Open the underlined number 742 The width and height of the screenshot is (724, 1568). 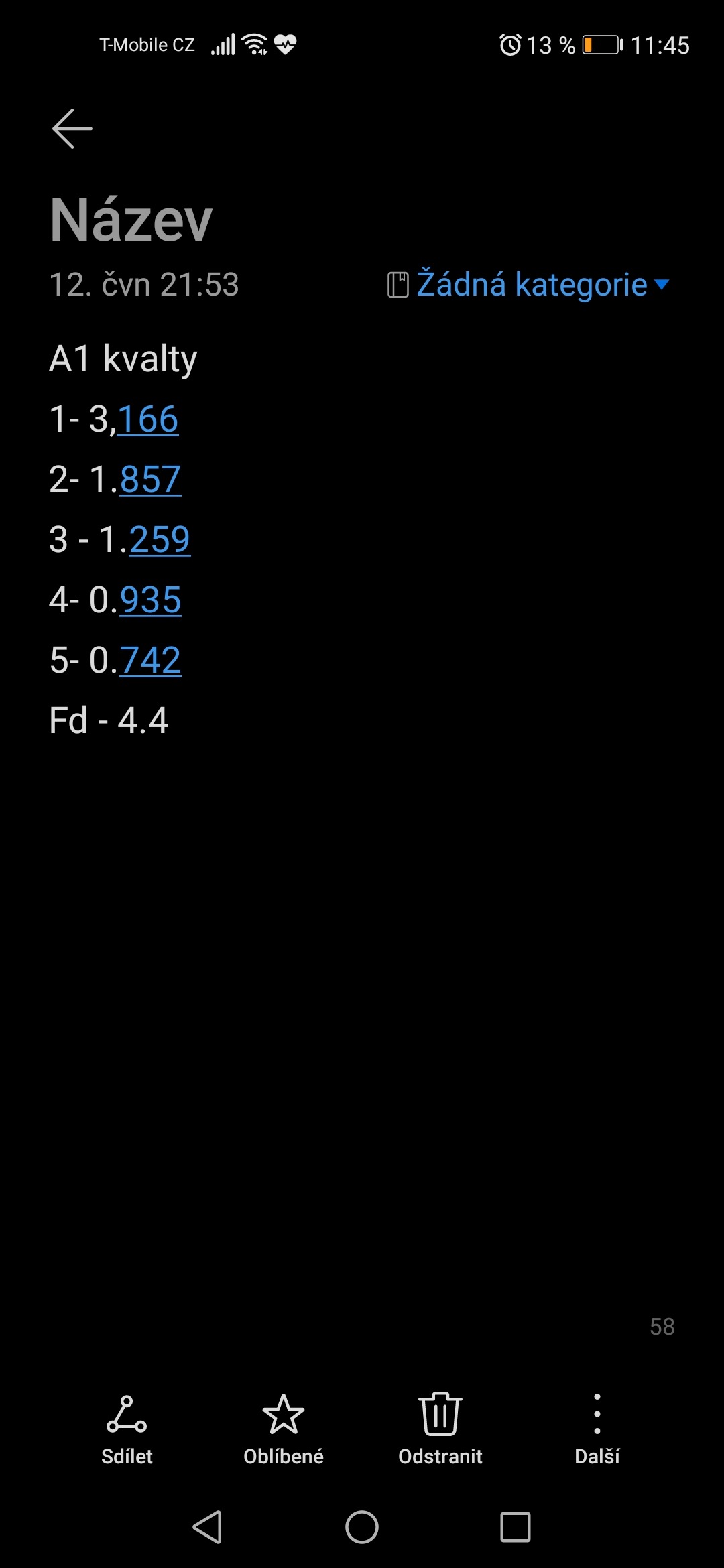click(150, 661)
